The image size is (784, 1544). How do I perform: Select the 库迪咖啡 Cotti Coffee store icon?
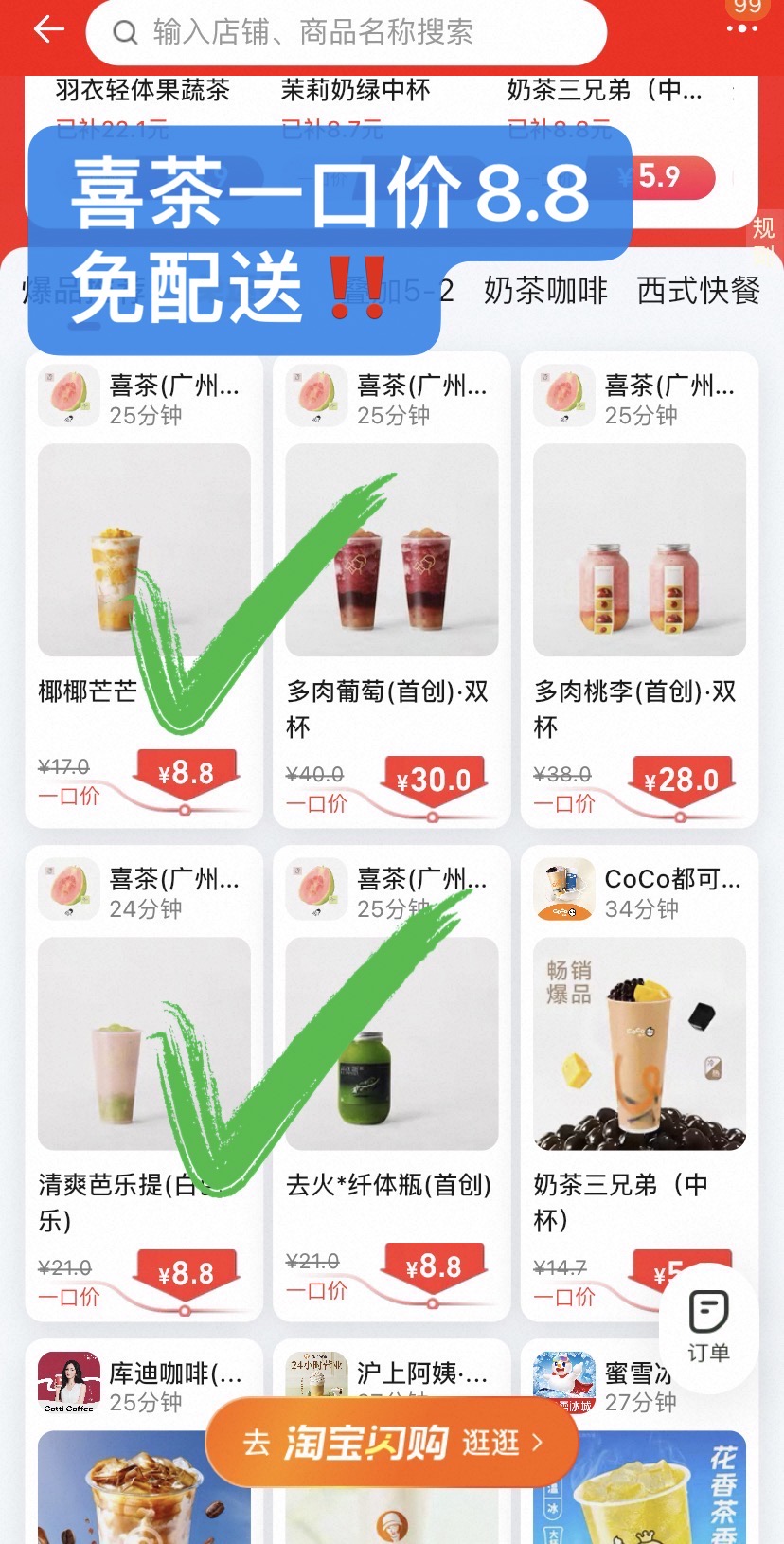67,1380
